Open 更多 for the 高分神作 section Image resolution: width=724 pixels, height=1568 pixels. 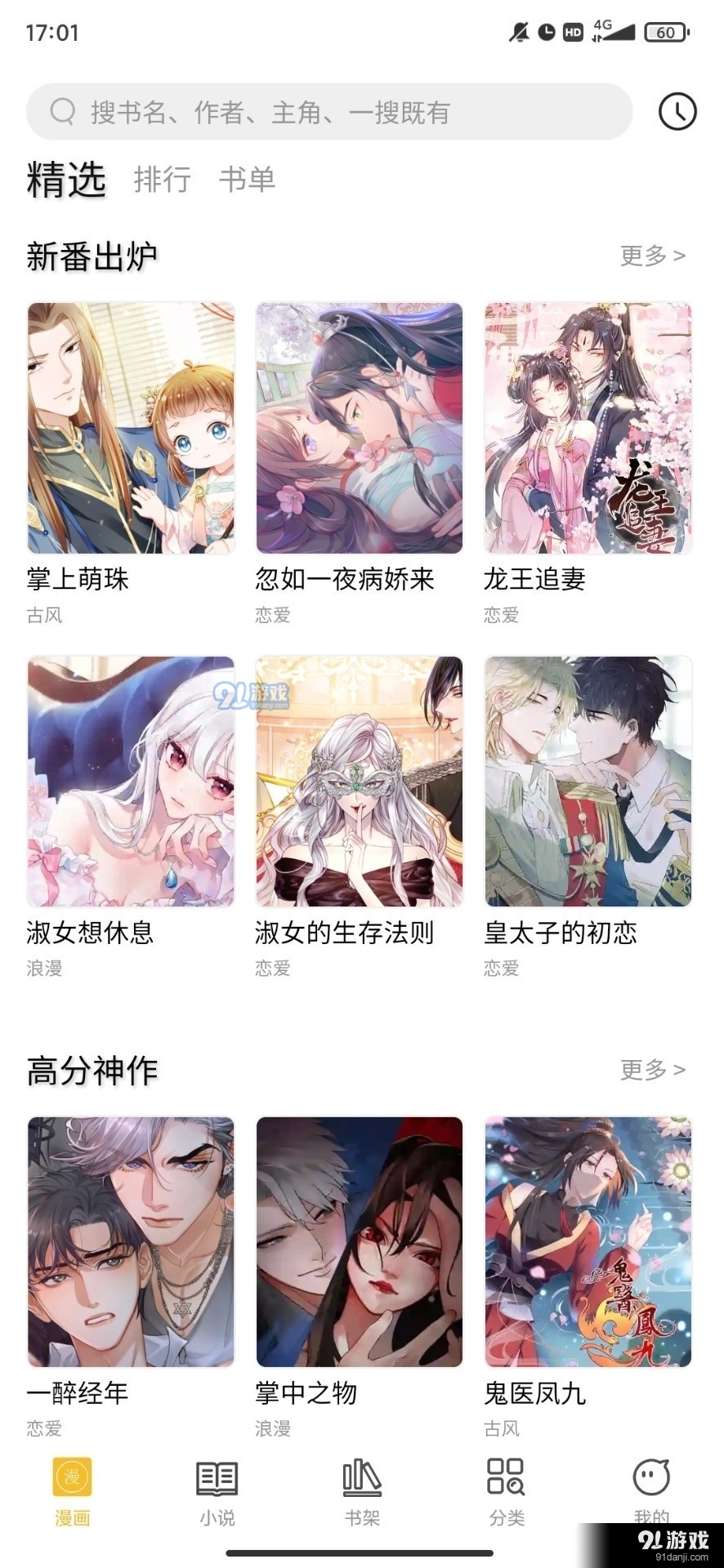coord(652,1069)
